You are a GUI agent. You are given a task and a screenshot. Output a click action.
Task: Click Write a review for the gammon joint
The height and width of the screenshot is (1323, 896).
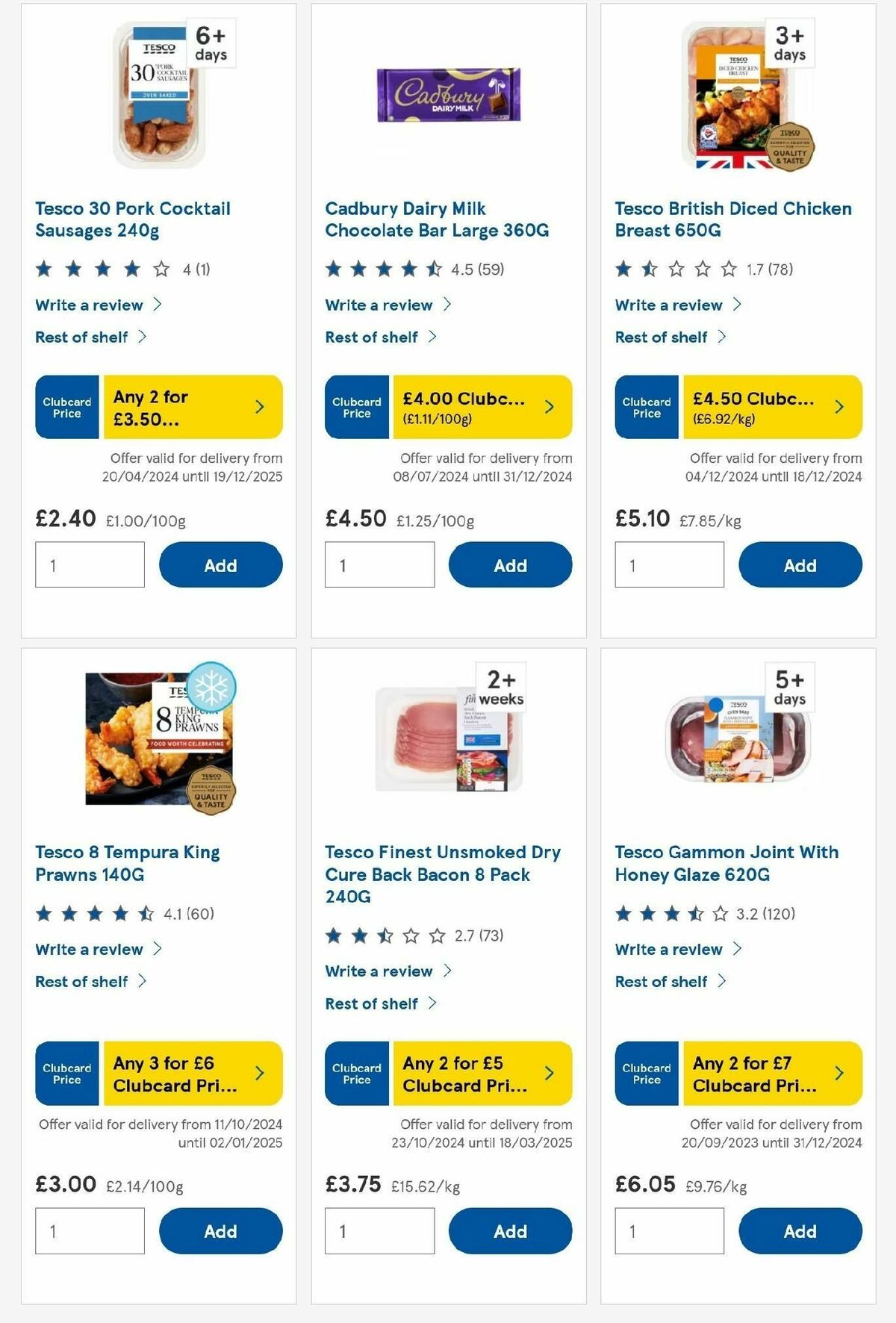click(668, 949)
